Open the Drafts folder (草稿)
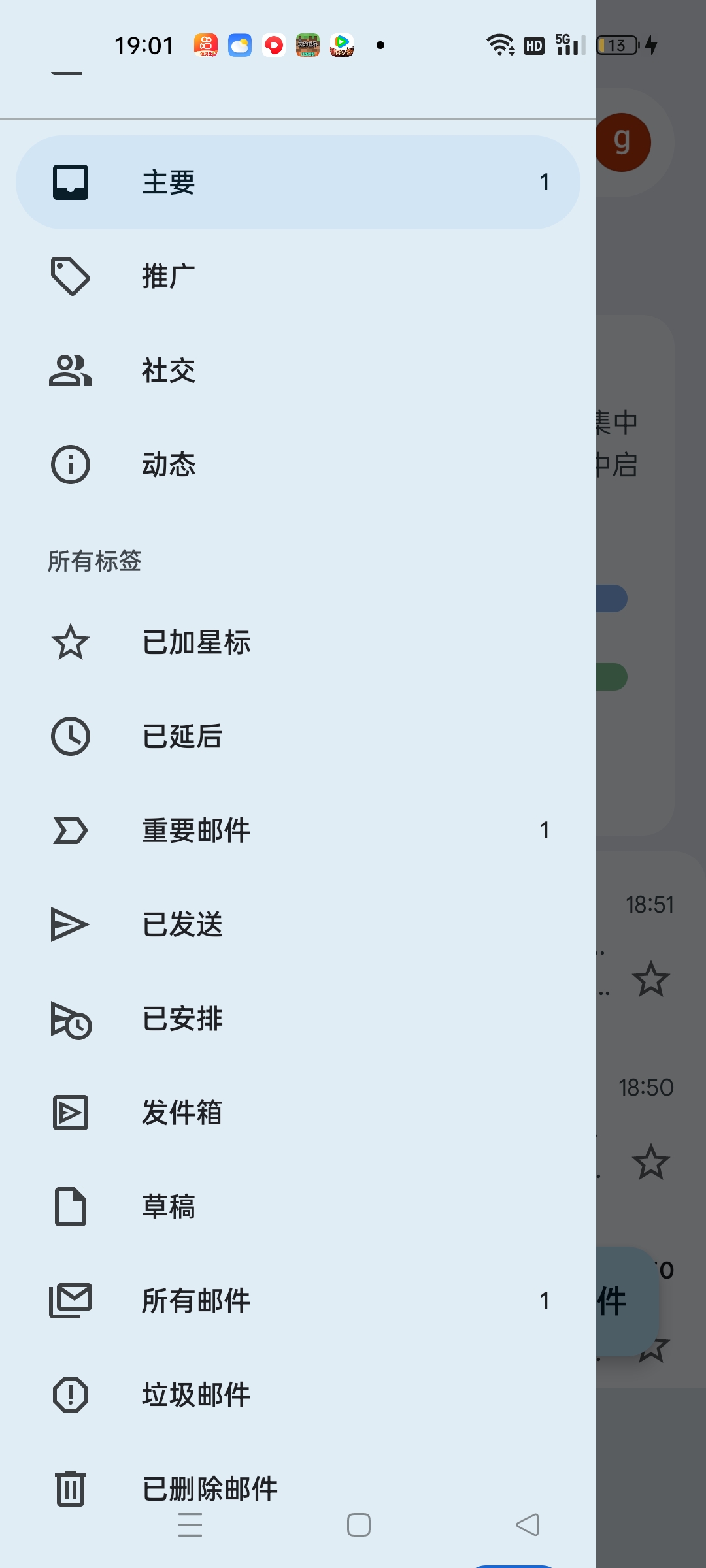The image size is (706, 1568). coord(70,1207)
